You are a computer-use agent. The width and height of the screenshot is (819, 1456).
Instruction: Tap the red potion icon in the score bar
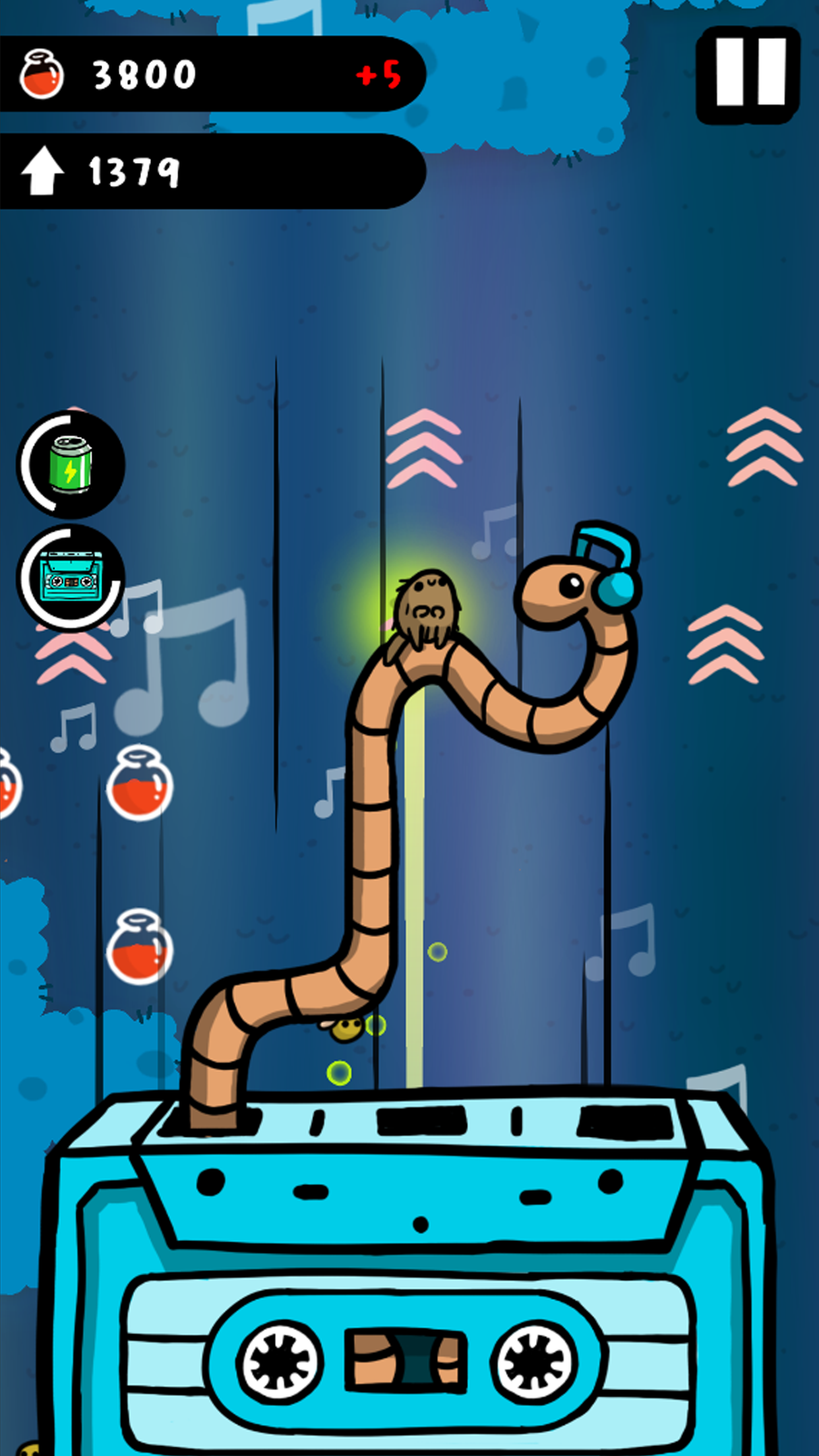41,73
